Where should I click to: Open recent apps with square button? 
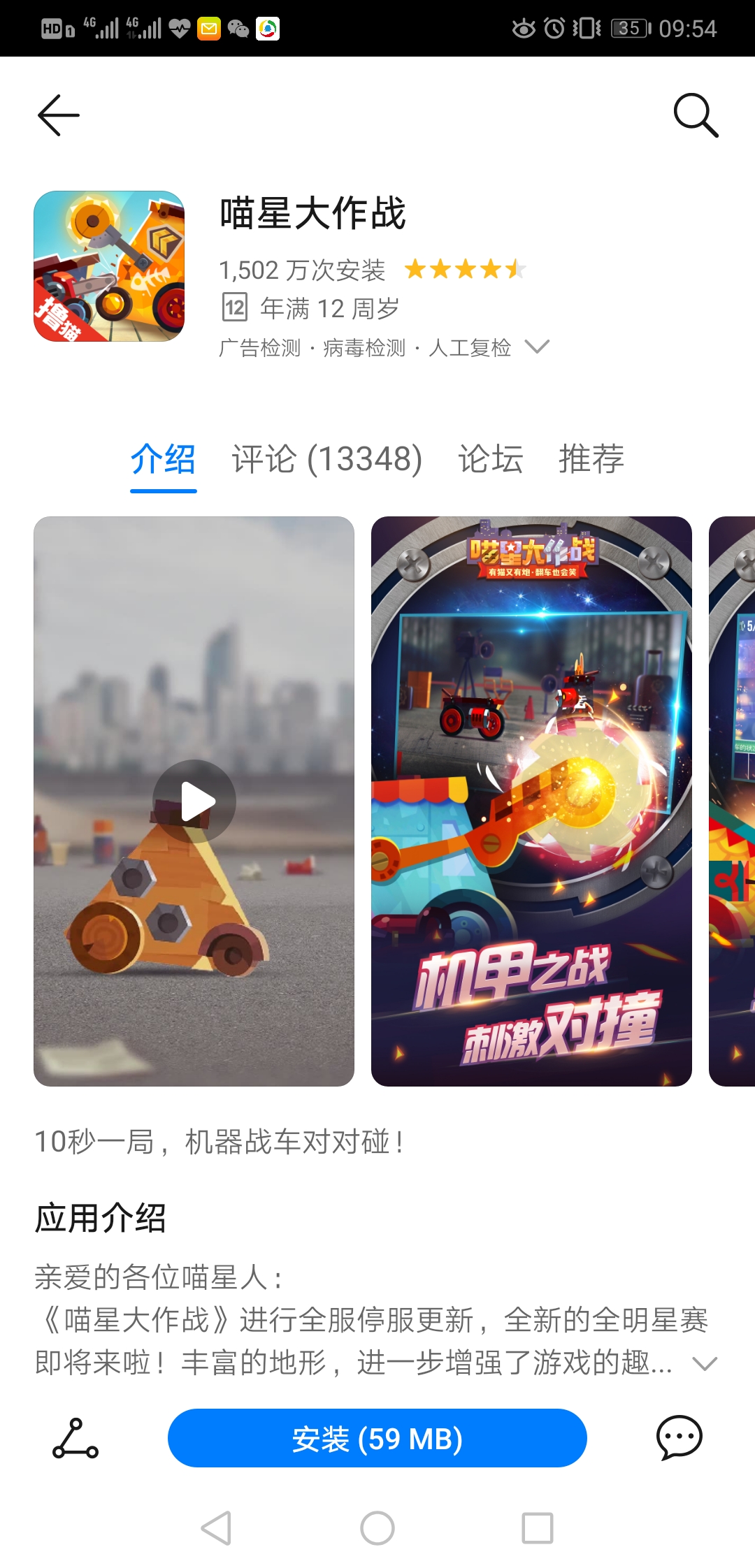(538, 1528)
